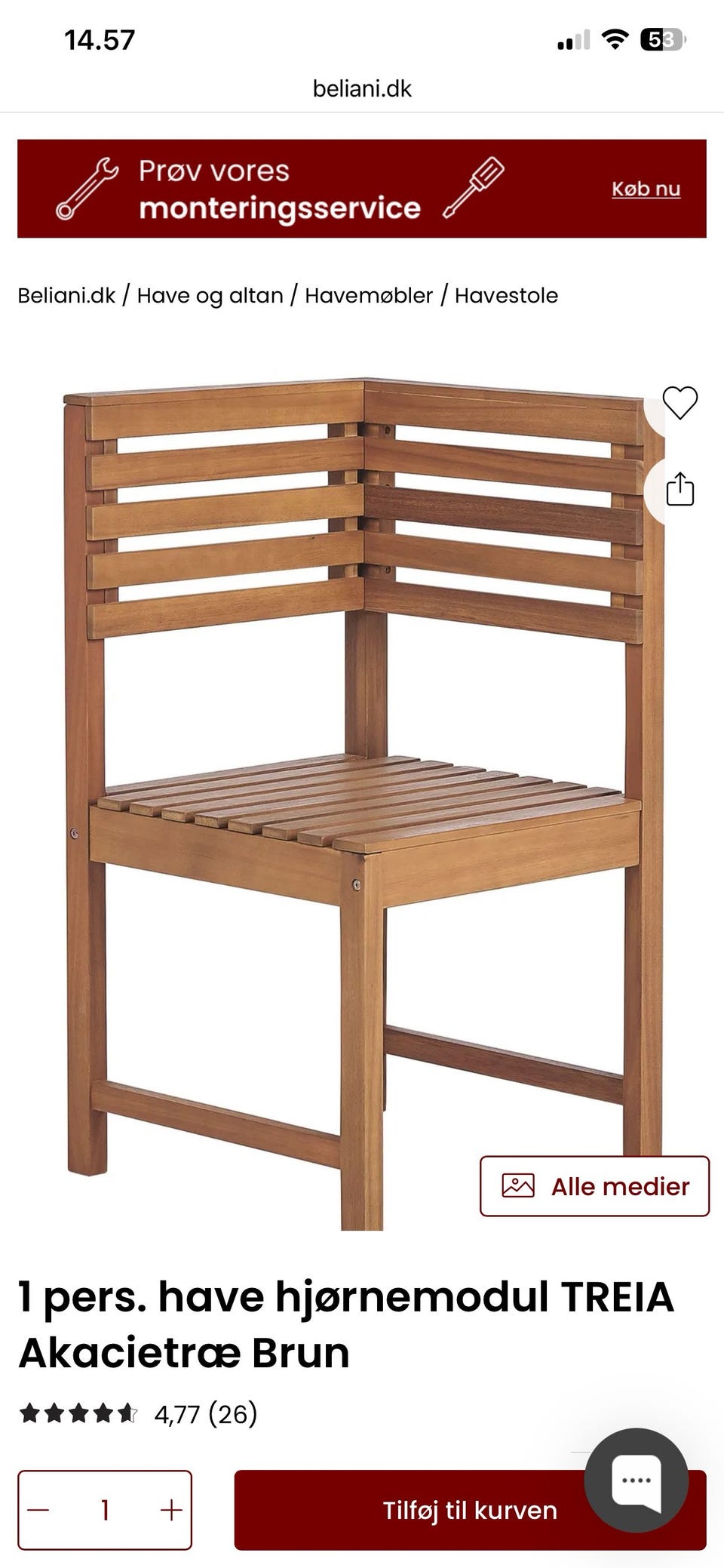The image size is (724, 1568).
Task: Share this product page
Action: pyautogui.click(x=680, y=489)
